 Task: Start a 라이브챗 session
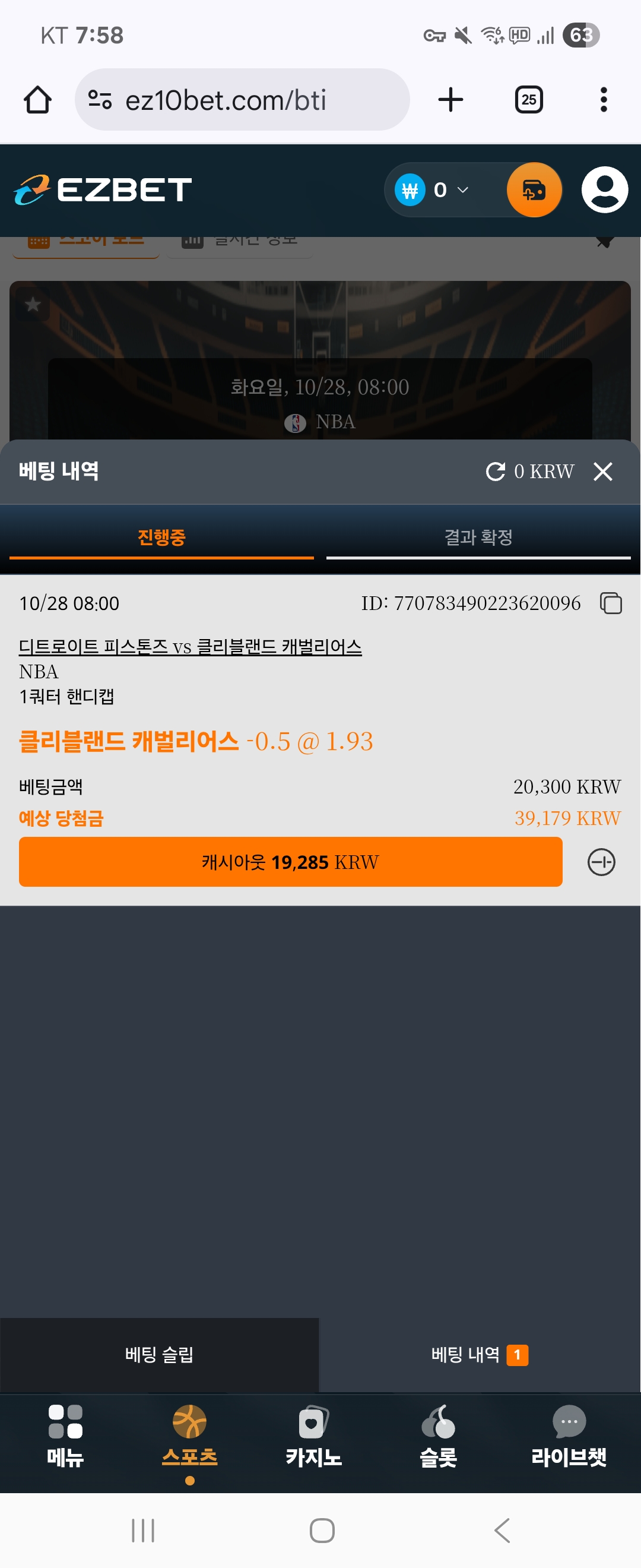coord(569,1436)
